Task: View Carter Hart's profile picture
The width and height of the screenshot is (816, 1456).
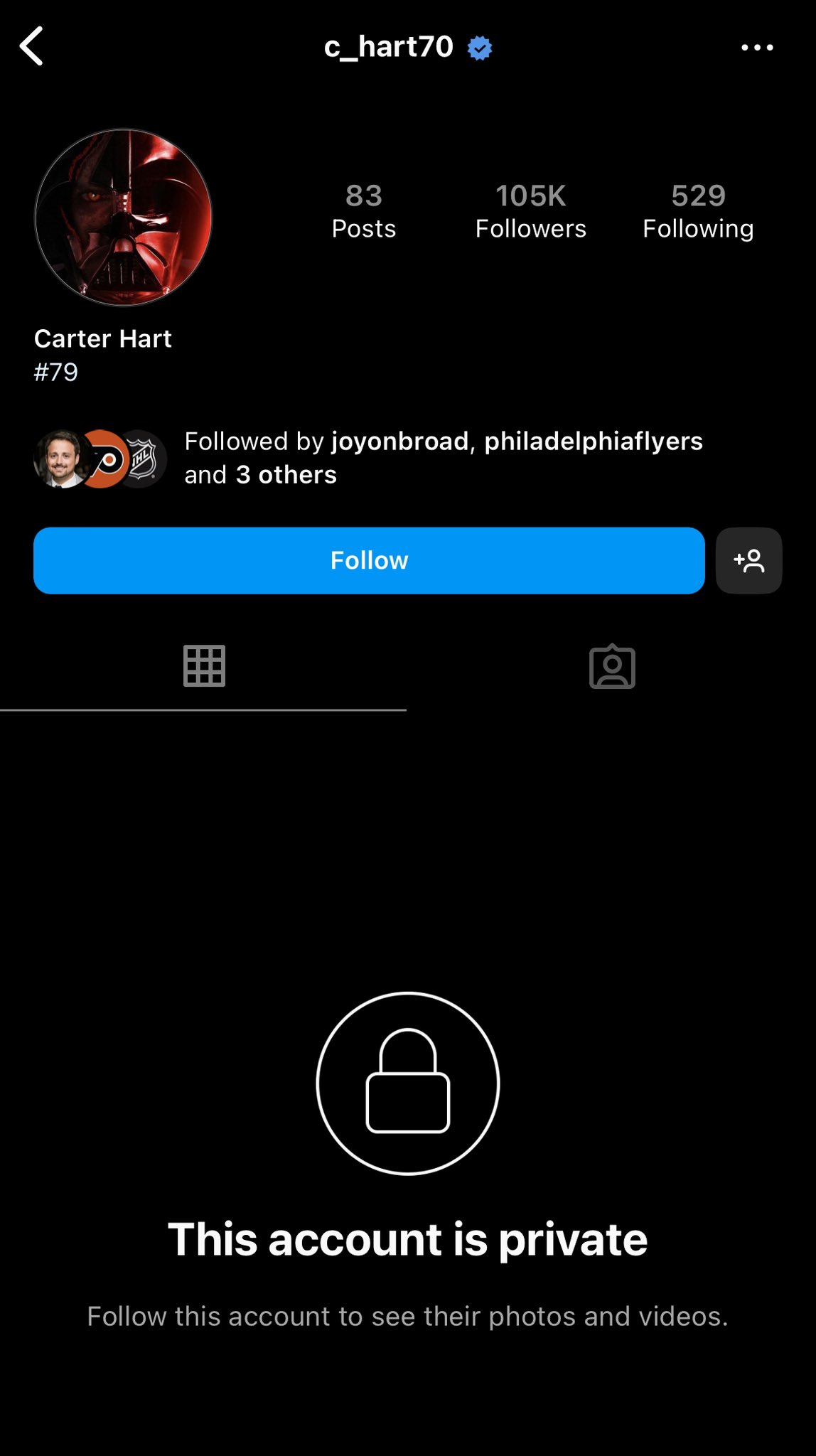Action: [124, 218]
